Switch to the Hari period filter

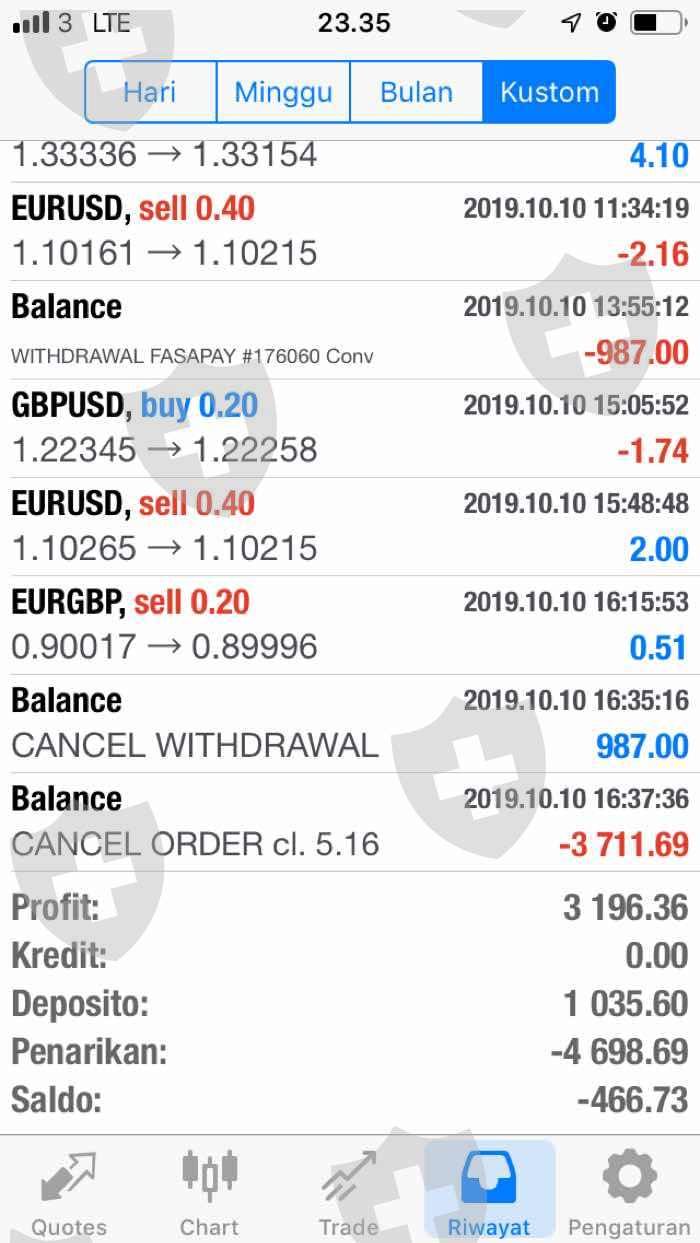(151, 92)
